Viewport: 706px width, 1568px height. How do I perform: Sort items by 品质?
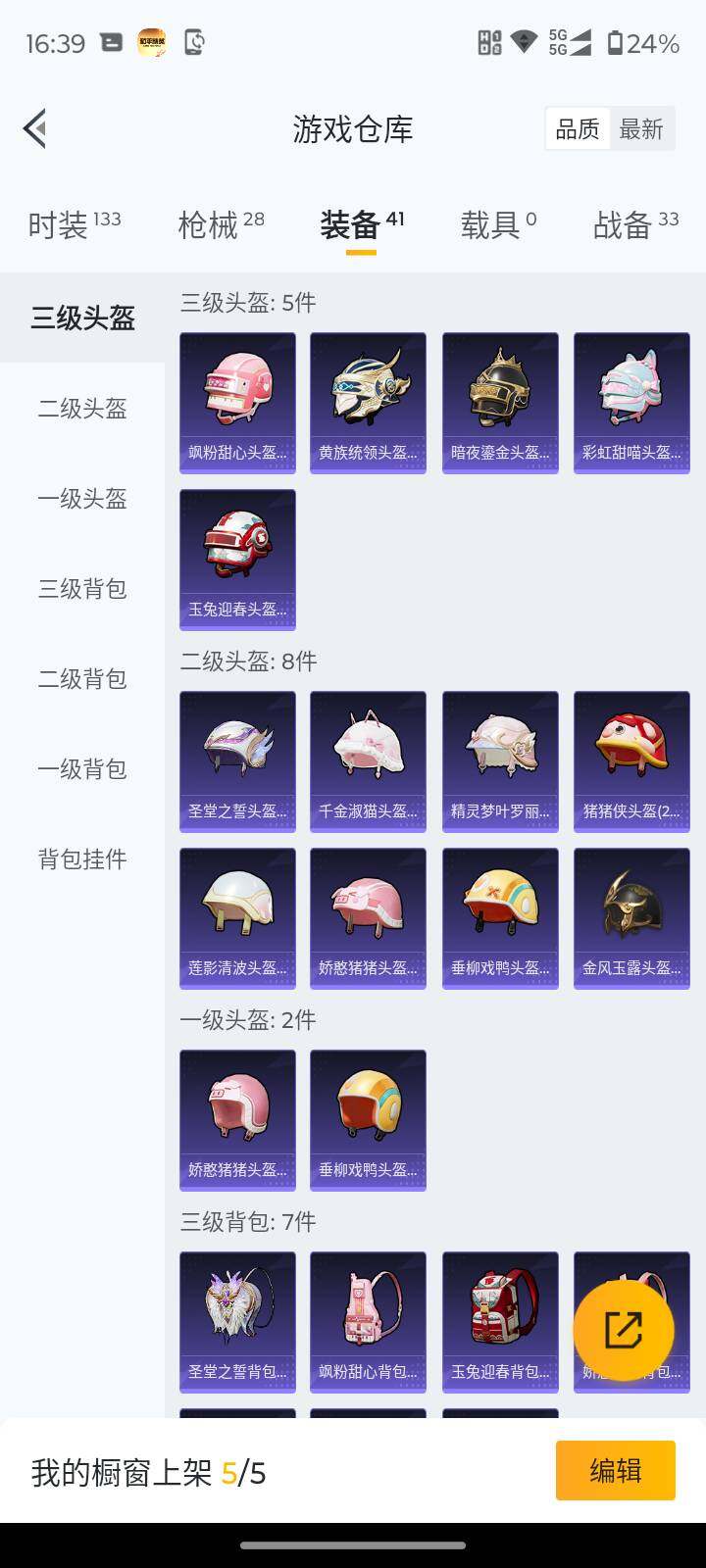pos(578,128)
